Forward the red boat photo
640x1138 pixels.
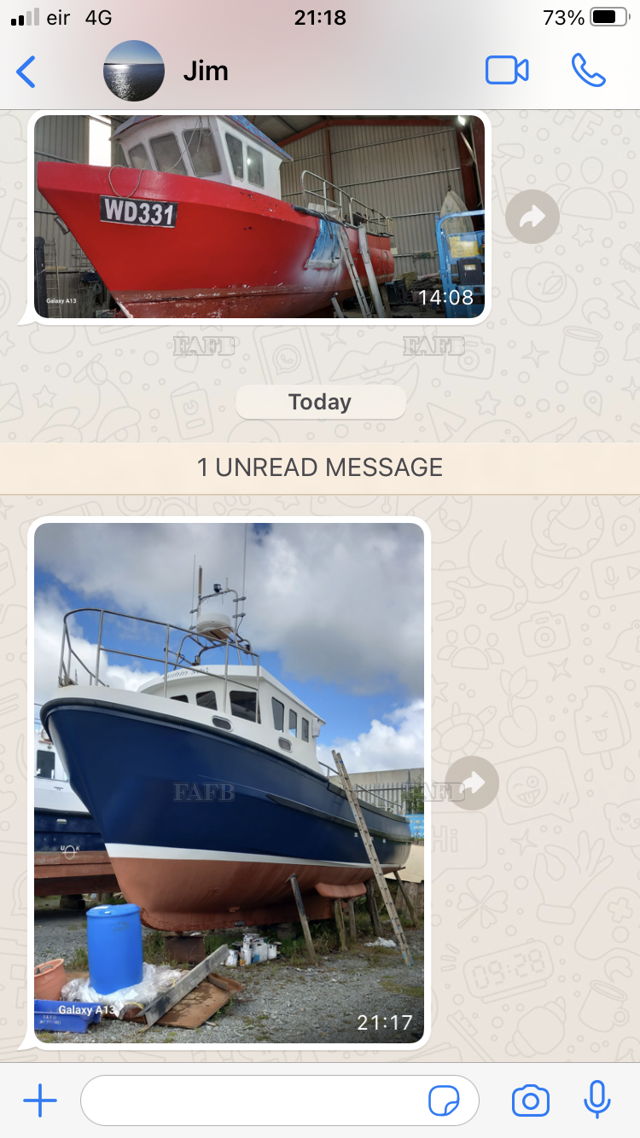(532, 216)
